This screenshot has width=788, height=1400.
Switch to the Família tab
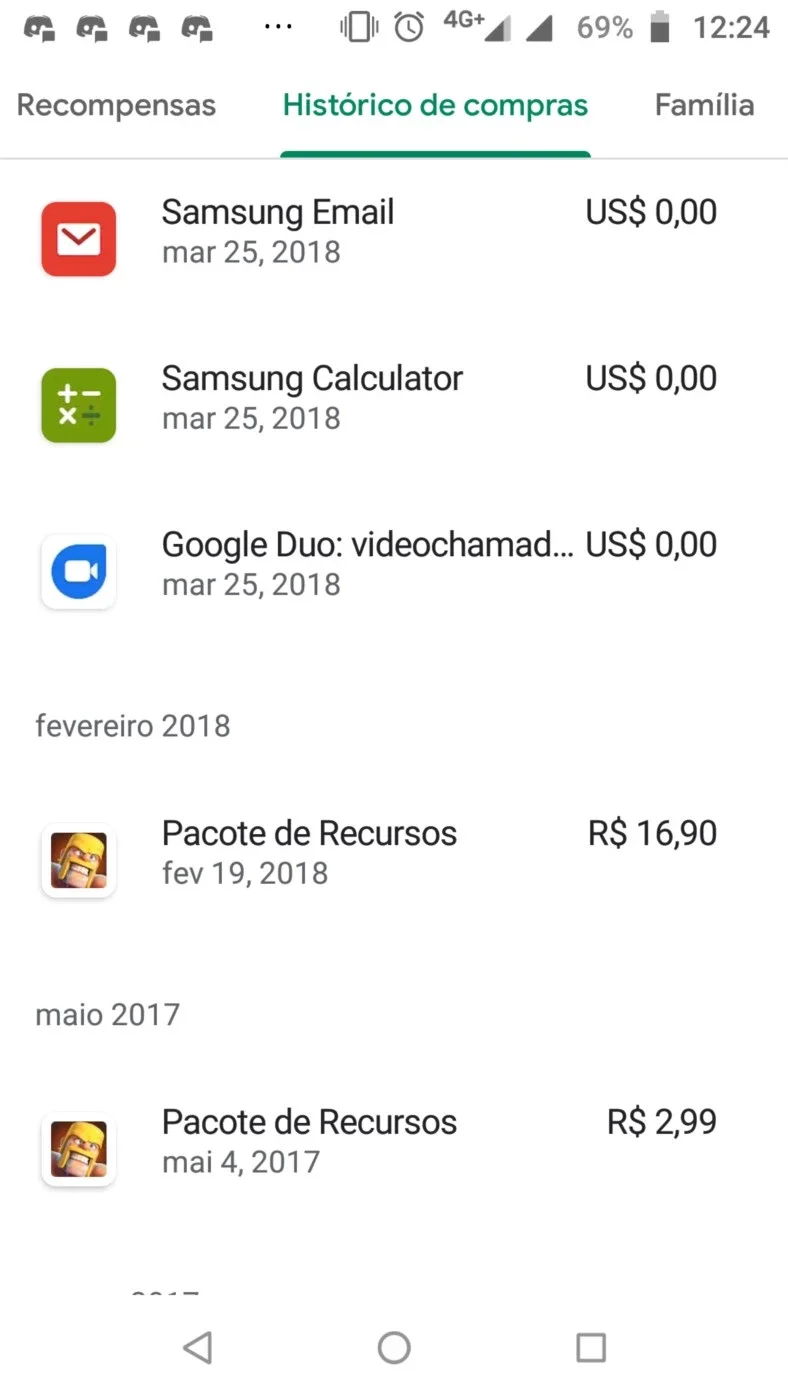[x=704, y=105]
